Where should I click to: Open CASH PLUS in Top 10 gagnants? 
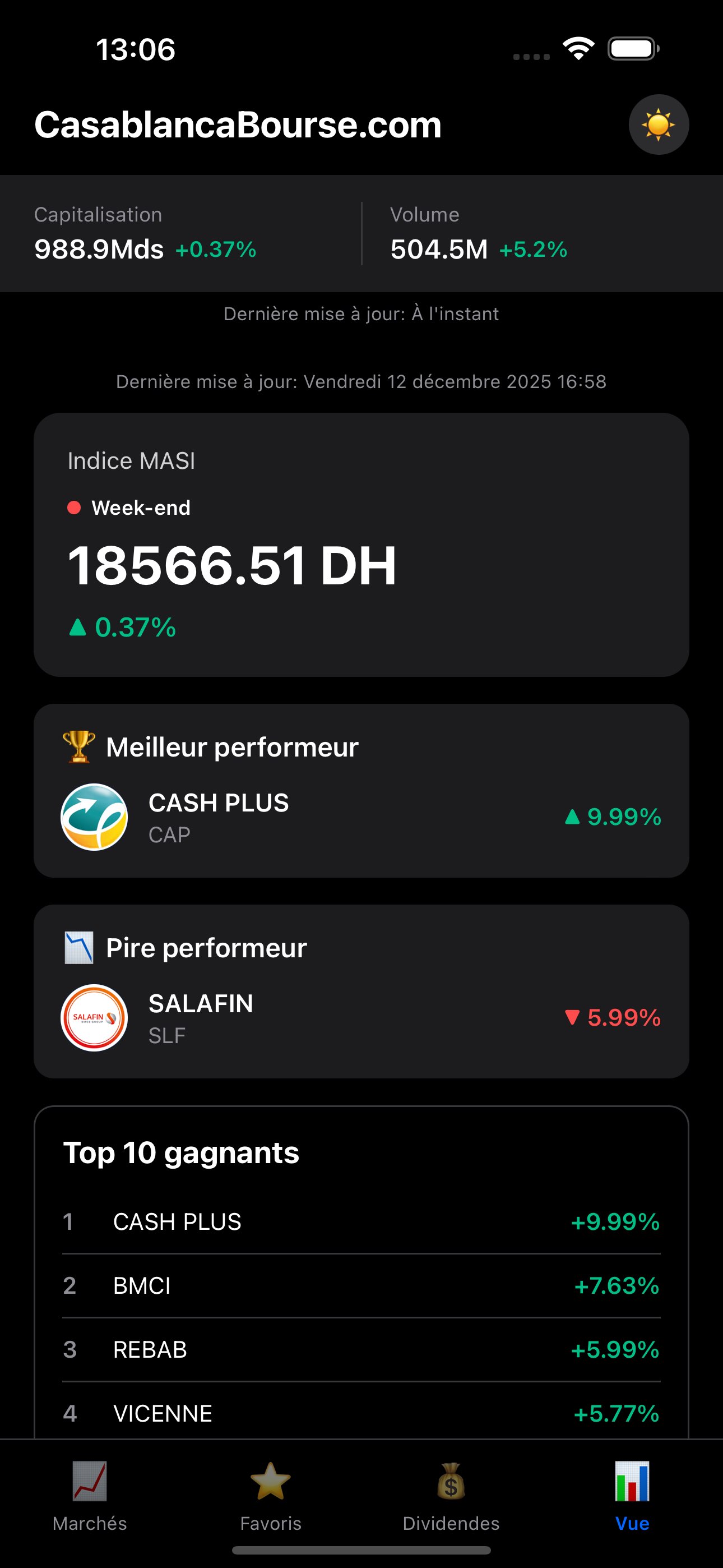pyautogui.click(x=361, y=1221)
